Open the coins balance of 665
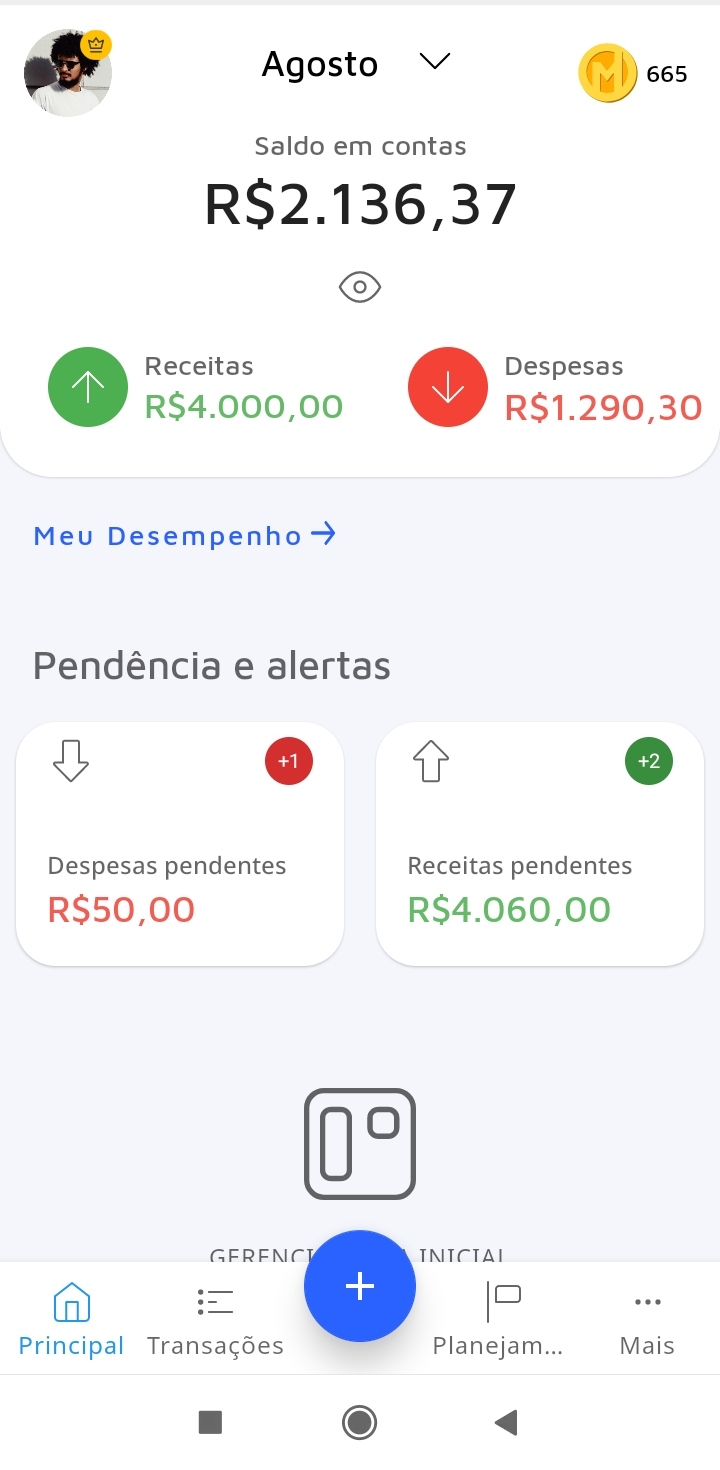Viewport: 720px width, 1470px height. (x=633, y=73)
